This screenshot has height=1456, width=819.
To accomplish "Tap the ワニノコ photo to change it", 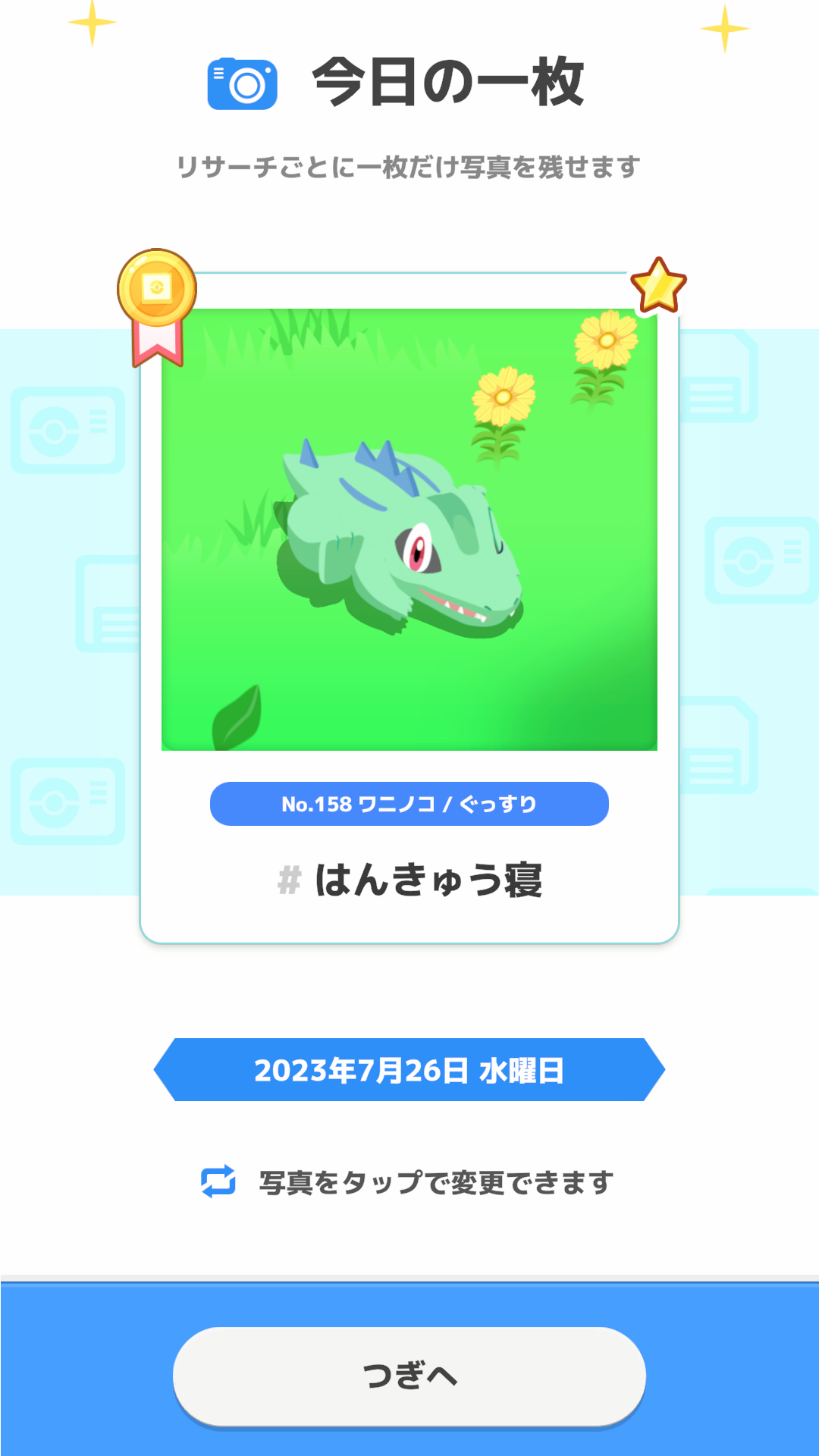I will [x=409, y=529].
